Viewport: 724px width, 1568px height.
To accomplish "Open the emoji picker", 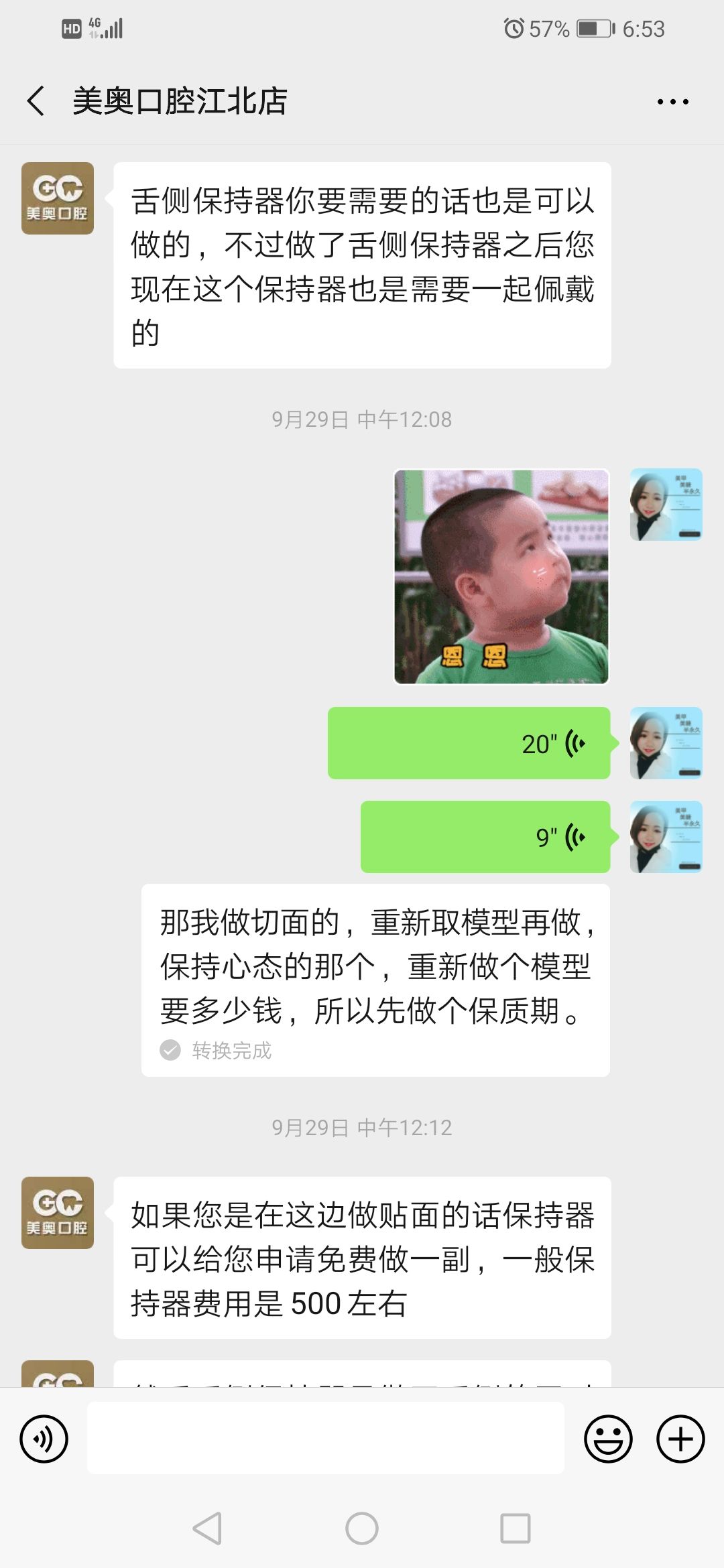I will coord(608,1438).
